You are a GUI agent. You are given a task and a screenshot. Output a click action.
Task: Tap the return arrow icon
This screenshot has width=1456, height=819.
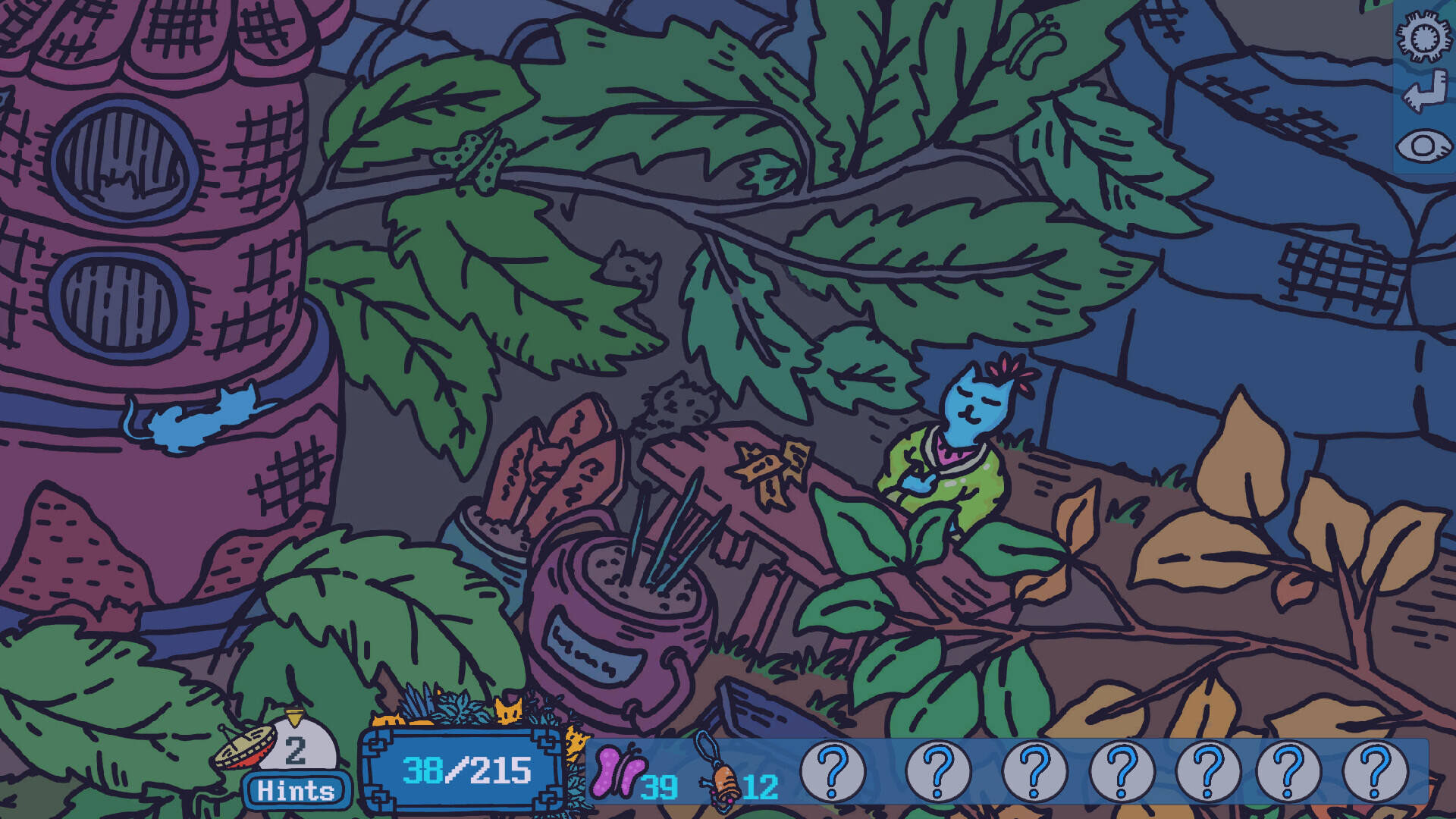1423,92
